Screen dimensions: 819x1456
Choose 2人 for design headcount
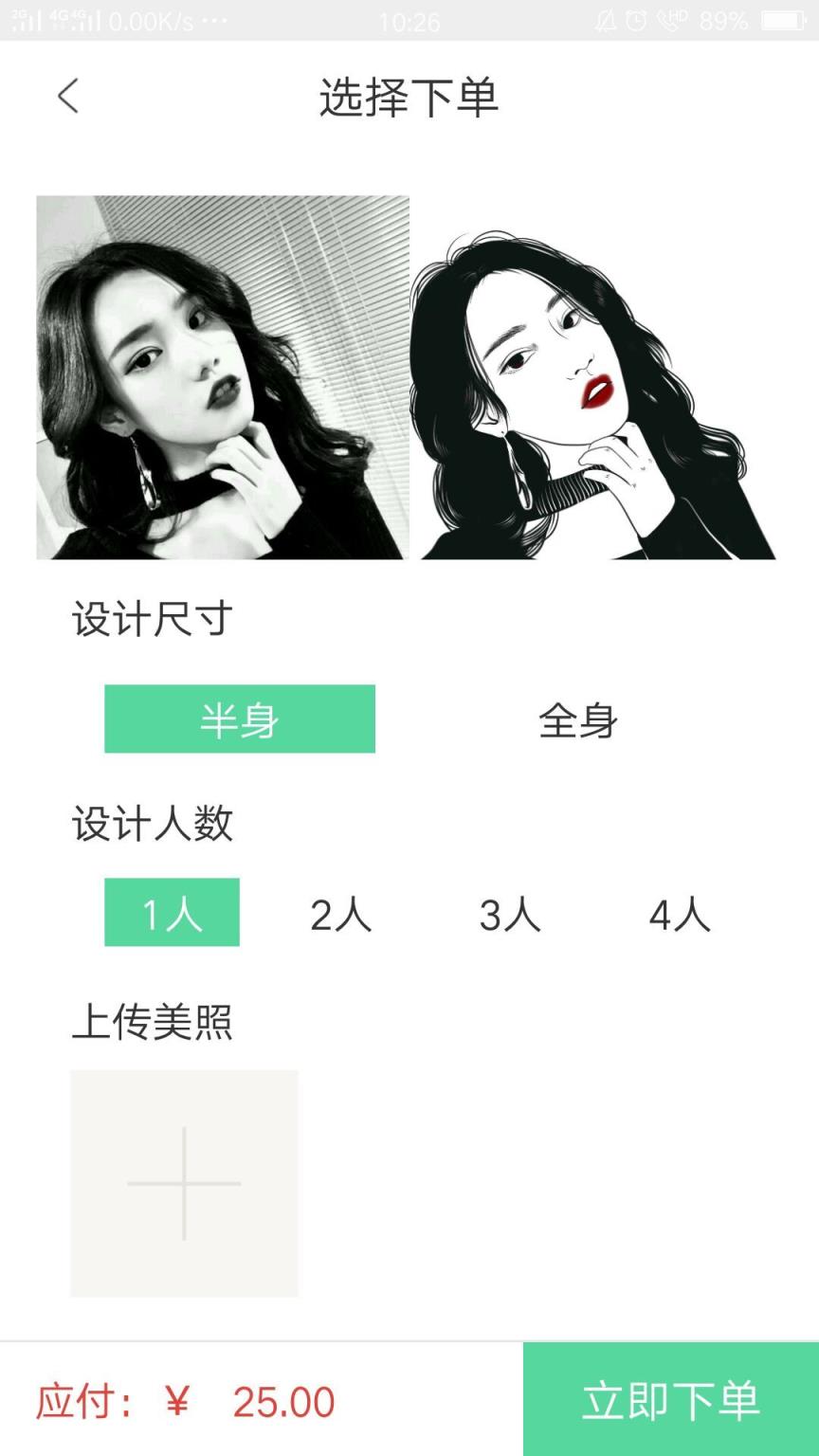pyautogui.click(x=338, y=913)
